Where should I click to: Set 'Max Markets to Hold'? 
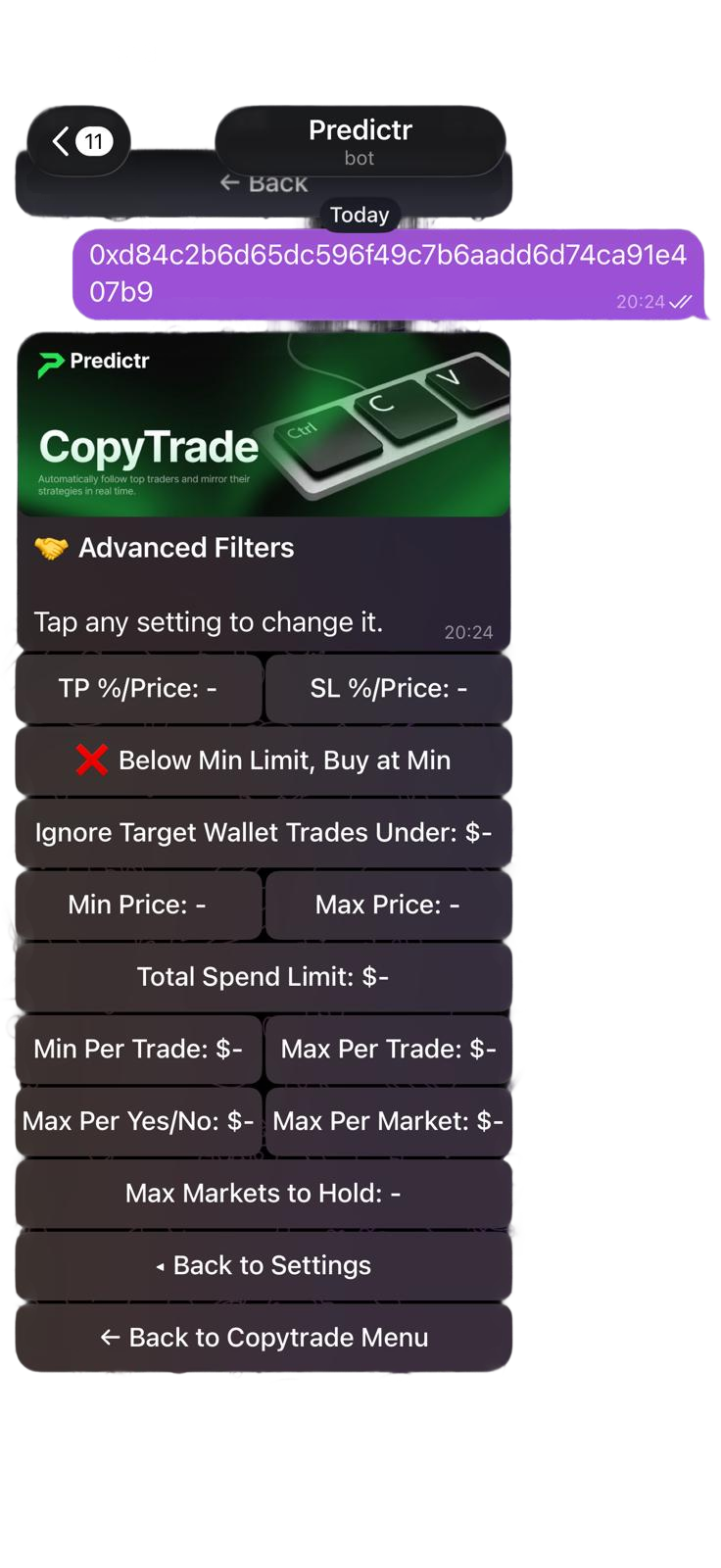point(263,1193)
